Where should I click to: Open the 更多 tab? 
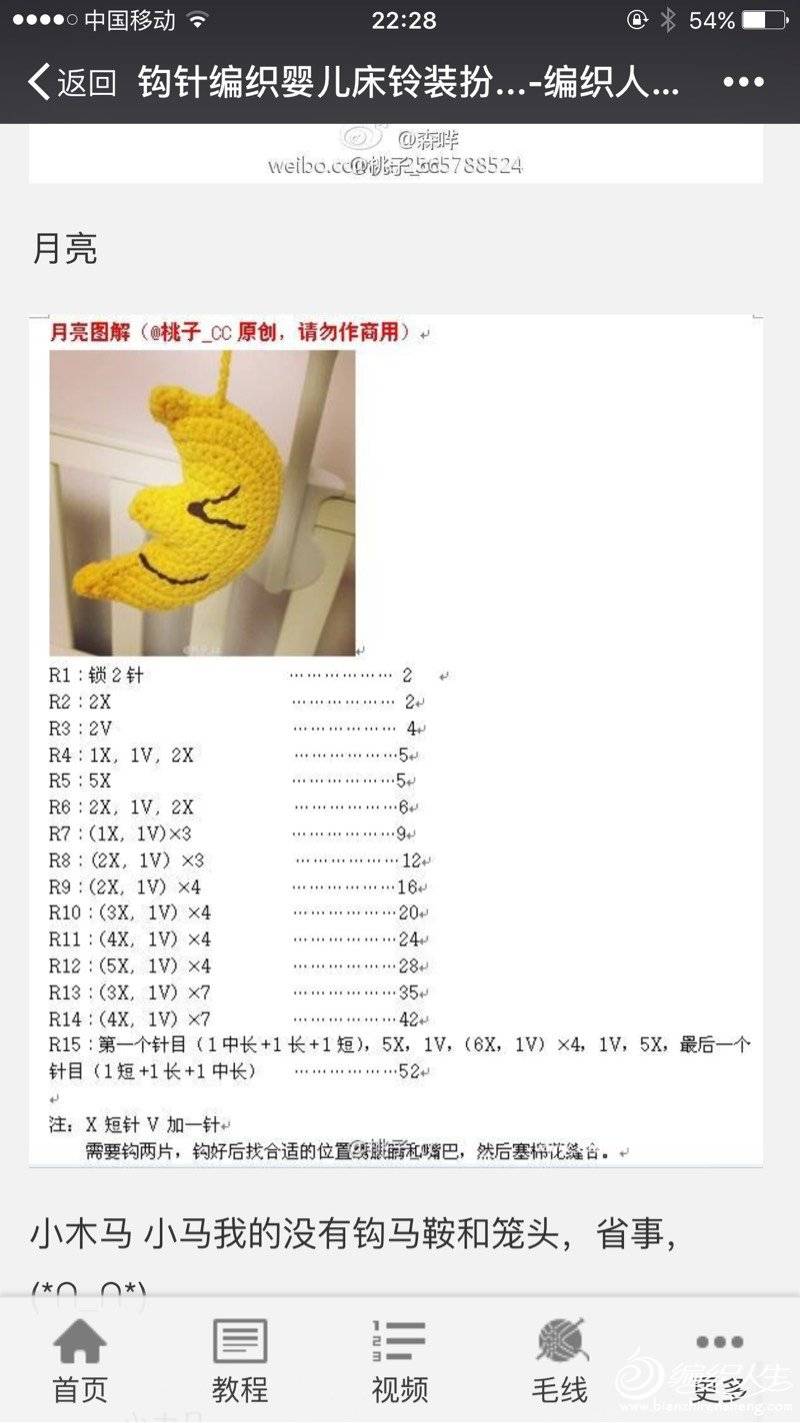pos(720,1361)
